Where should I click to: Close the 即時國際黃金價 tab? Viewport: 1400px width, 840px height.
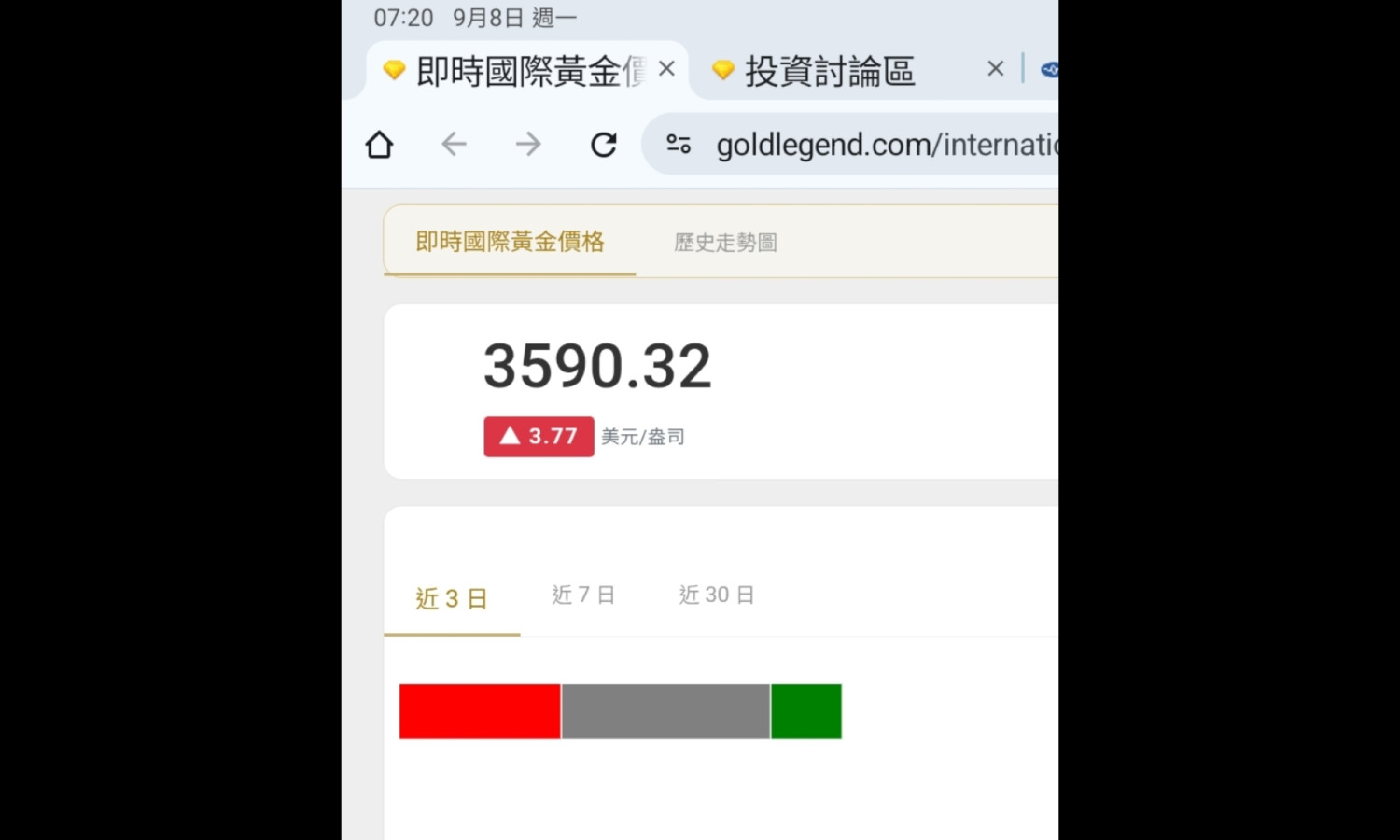coord(666,69)
